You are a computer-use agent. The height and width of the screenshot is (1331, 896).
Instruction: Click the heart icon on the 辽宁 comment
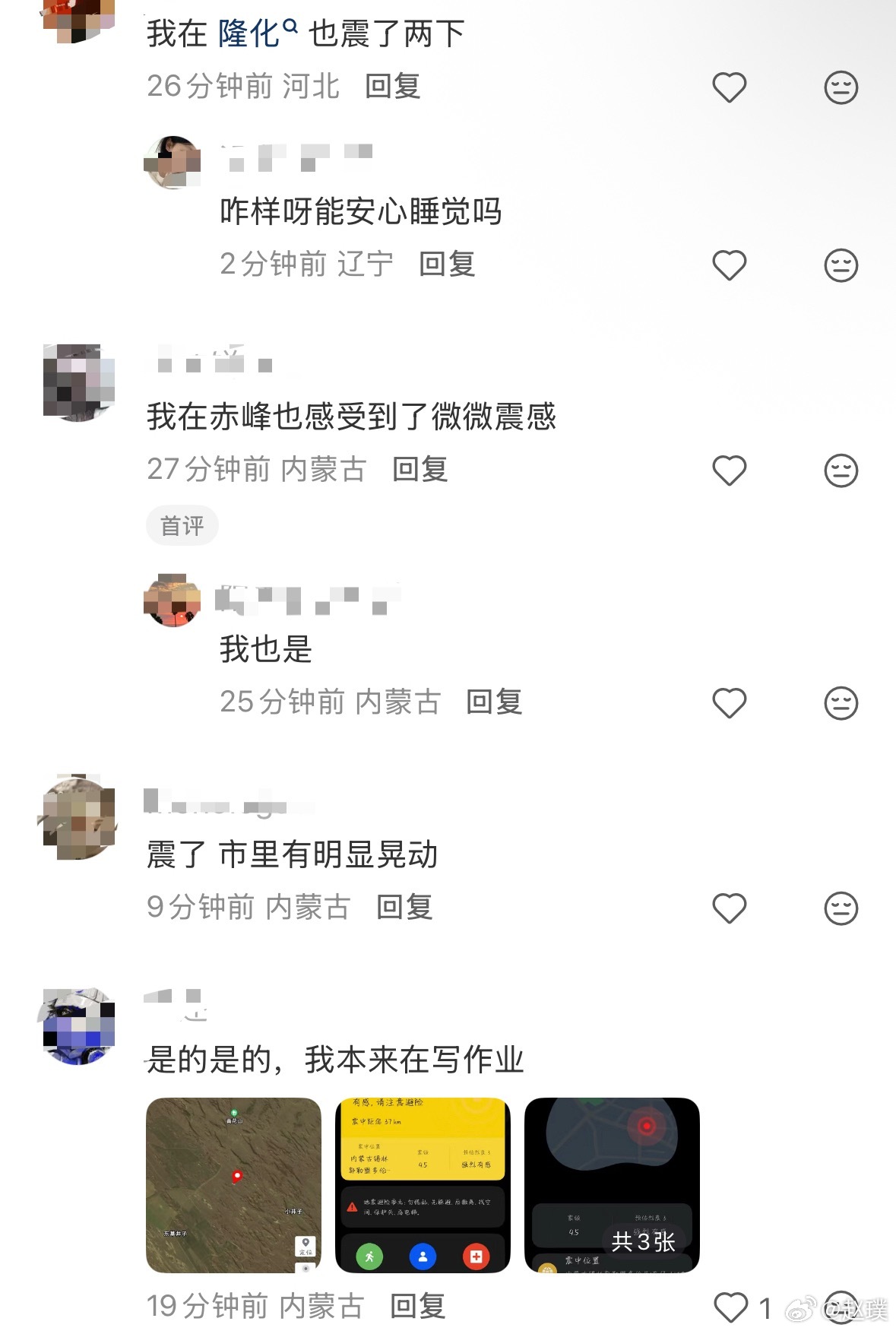tap(728, 265)
